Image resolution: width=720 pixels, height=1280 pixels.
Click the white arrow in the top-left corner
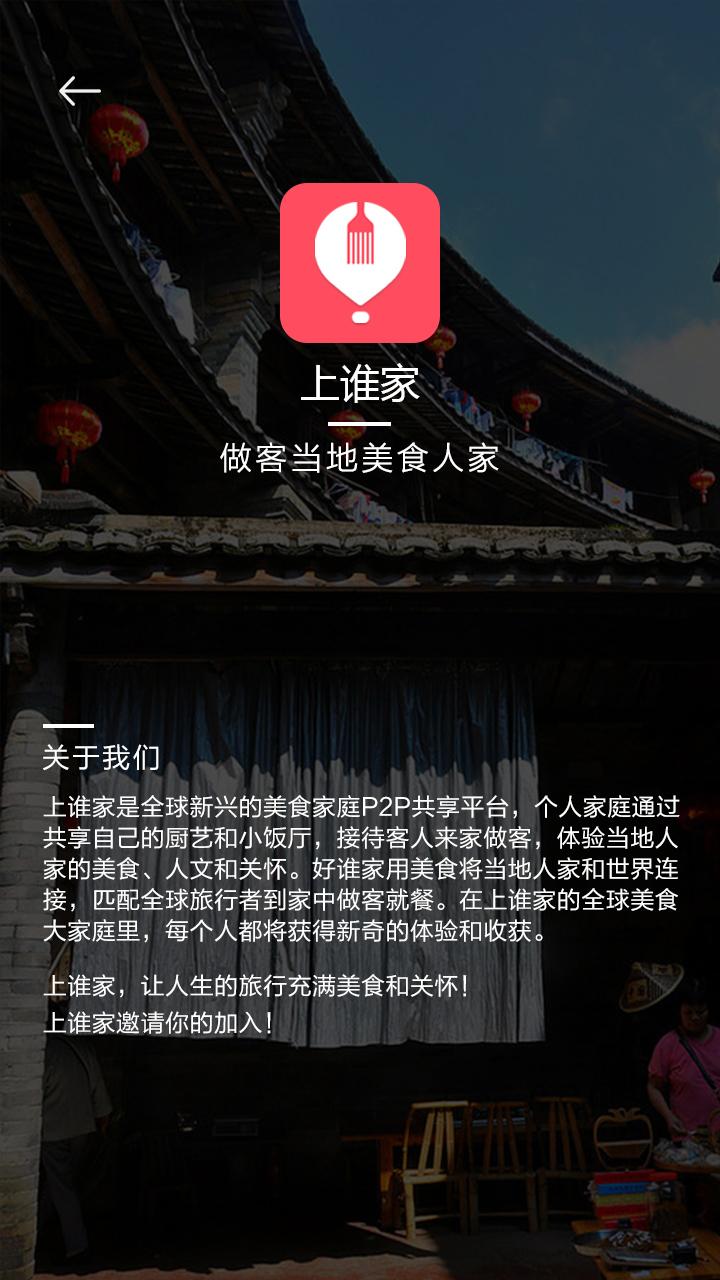(79, 90)
